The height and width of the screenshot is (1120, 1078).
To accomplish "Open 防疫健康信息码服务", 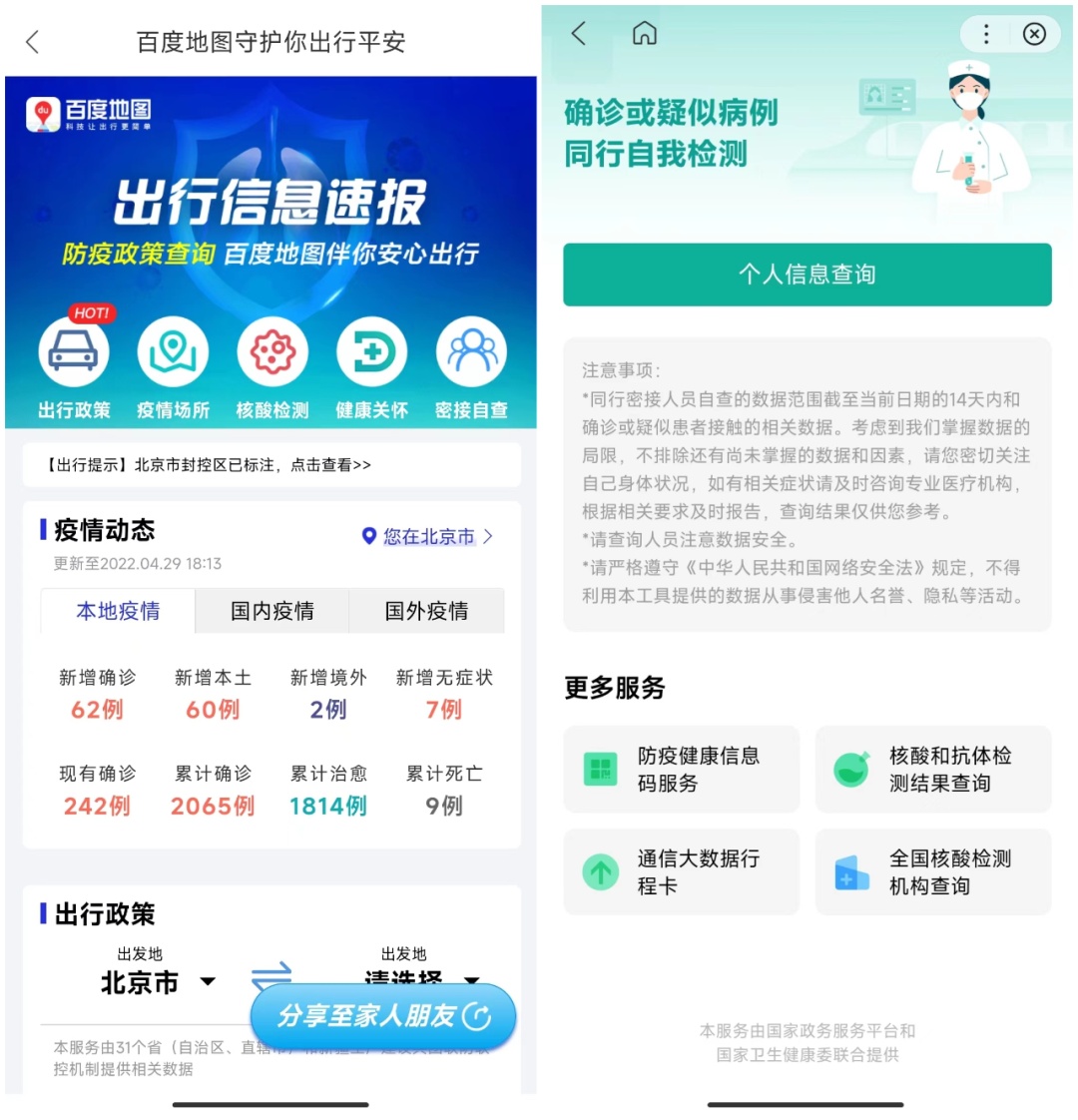I will point(682,770).
